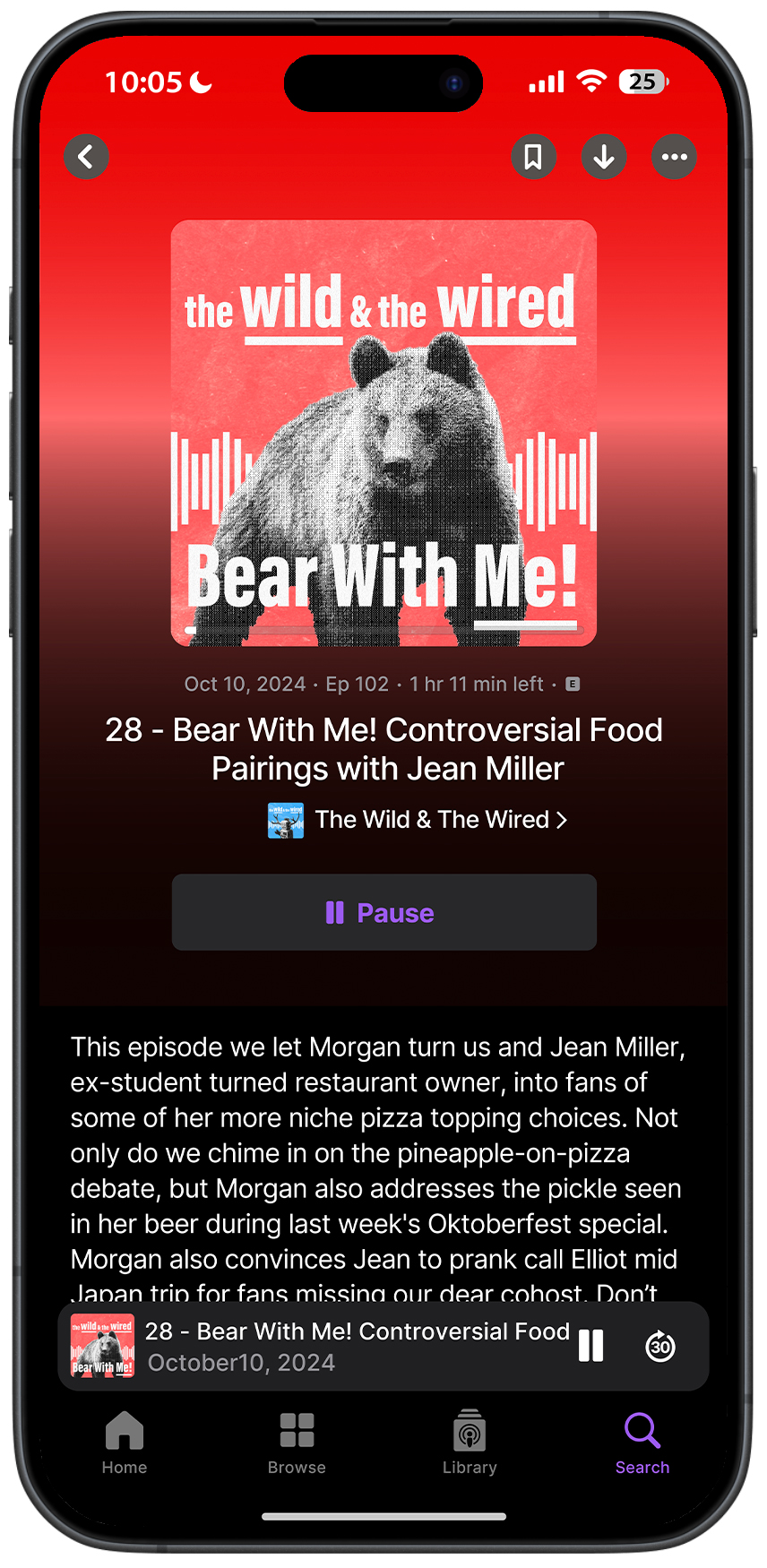Screen dimensions: 767x1568
Task: Open the more options menu
Action: 674,157
